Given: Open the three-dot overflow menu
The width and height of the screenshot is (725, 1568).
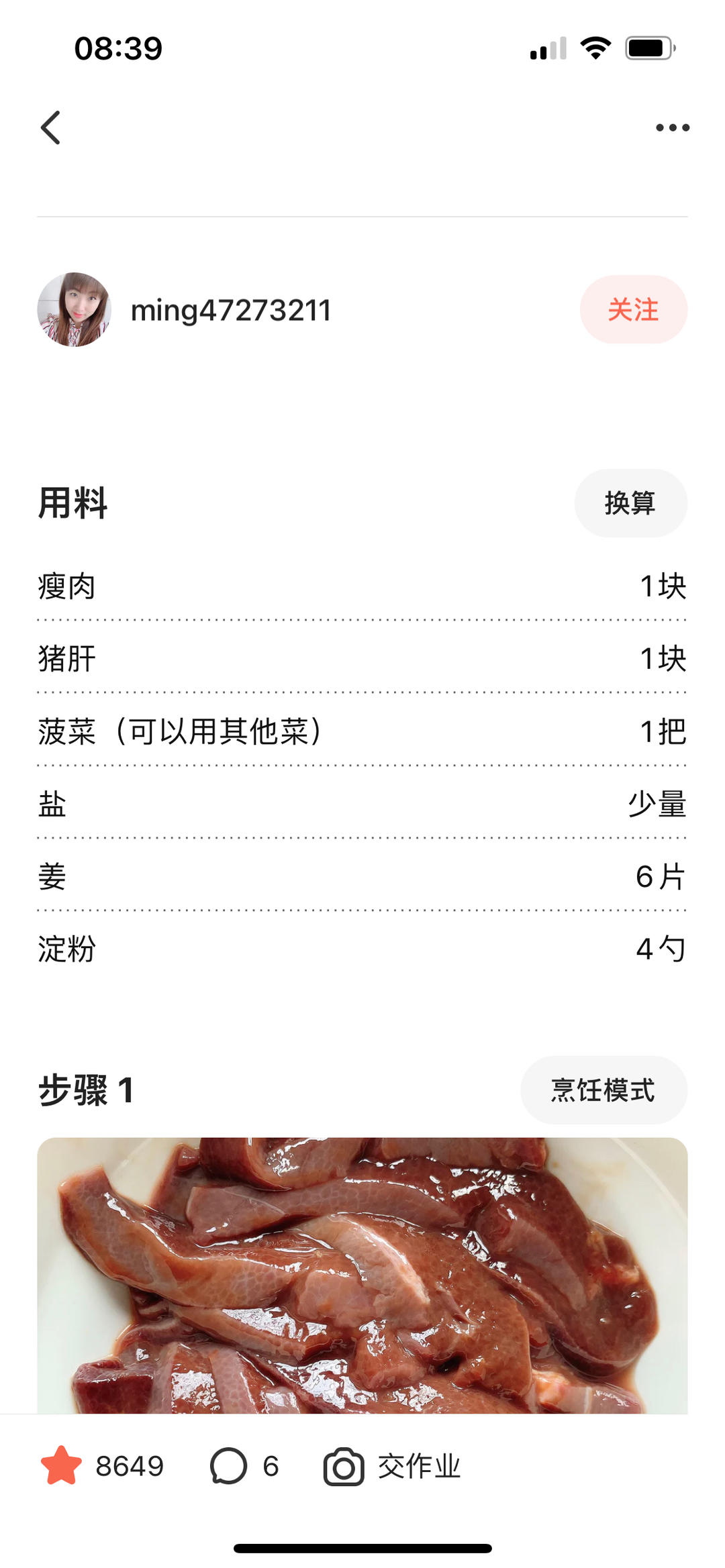Looking at the screenshot, I should coord(672,127).
